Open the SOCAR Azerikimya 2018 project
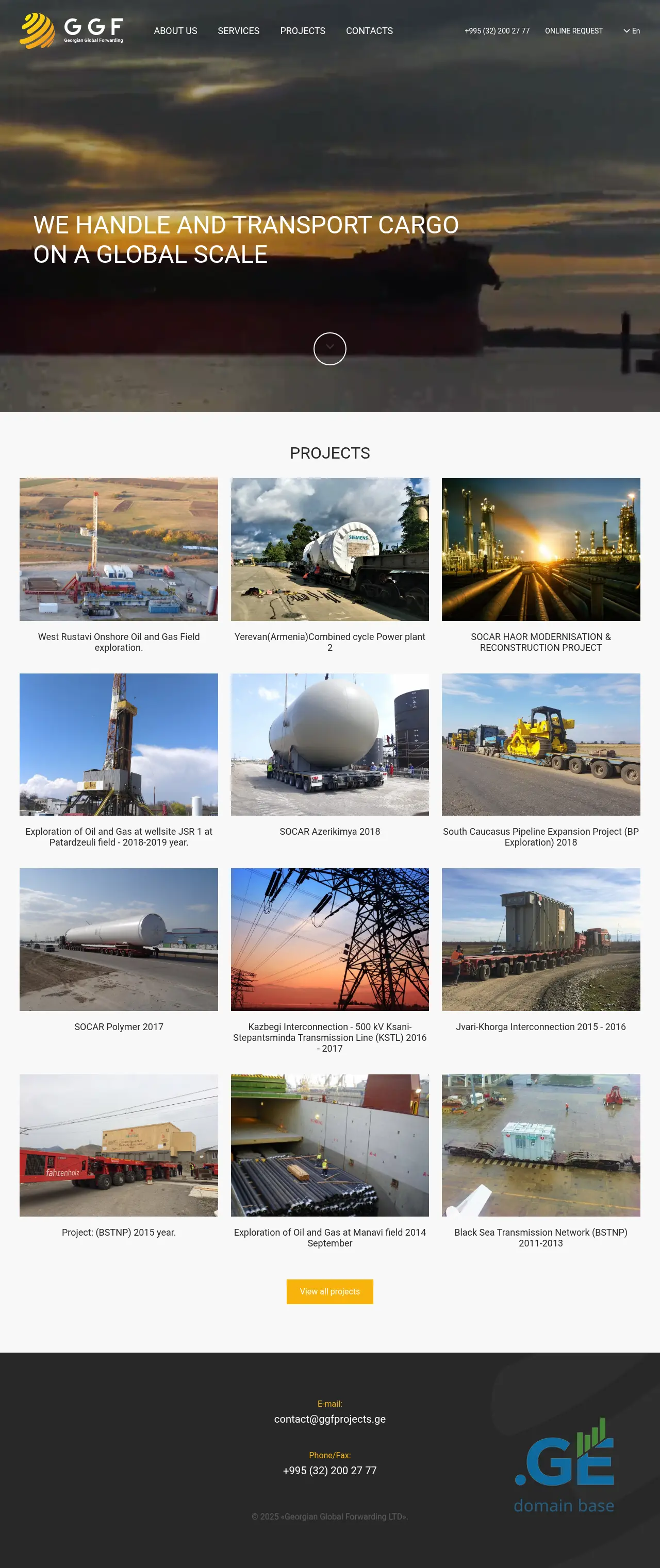Image resolution: width=660 pixels, height=1568 pixels. (x=329, y=744)
